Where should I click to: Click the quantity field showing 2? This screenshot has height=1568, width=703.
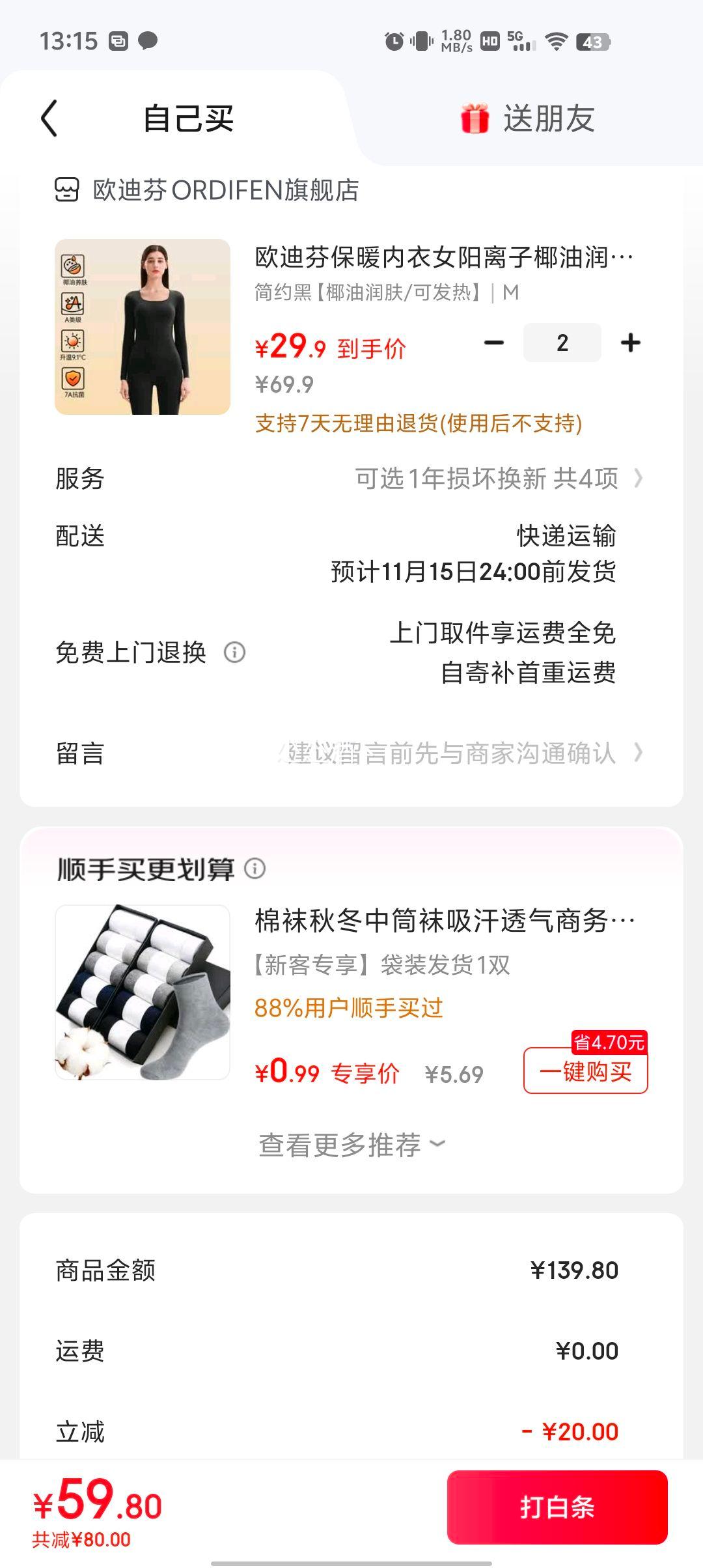click(562, 341)
